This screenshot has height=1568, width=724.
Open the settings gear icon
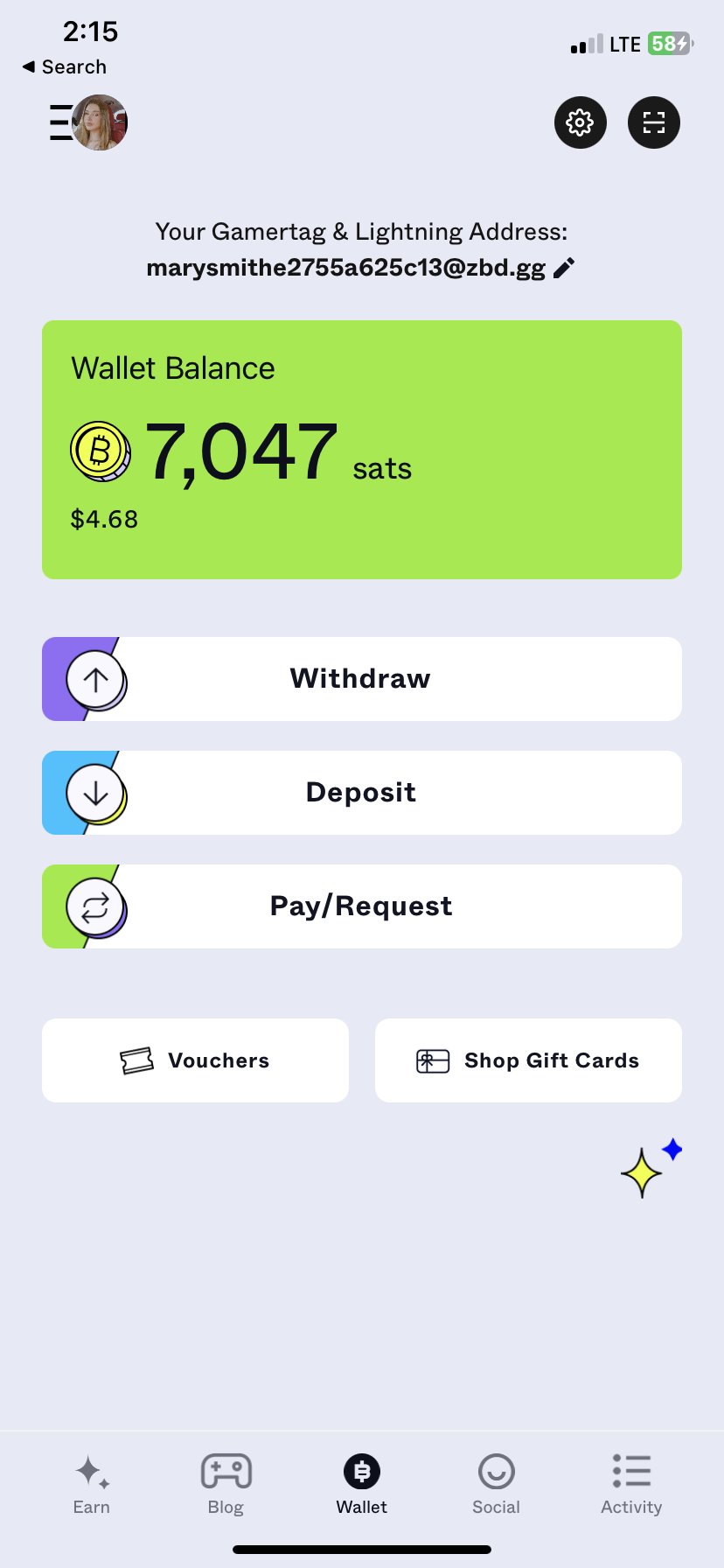(x=580, y=122)
